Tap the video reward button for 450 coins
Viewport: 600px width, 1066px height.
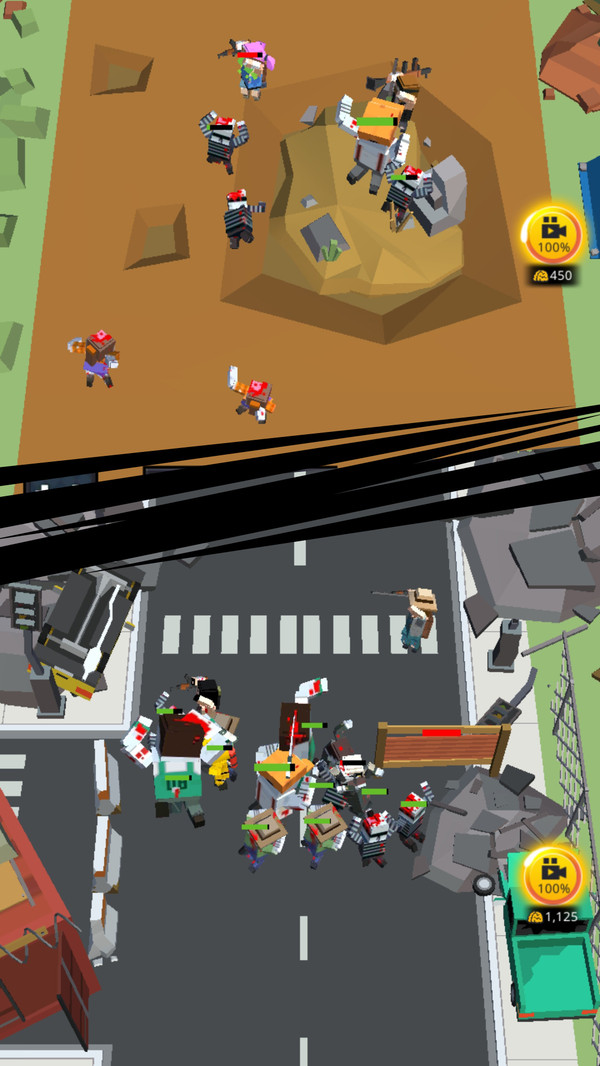[552, 236]
